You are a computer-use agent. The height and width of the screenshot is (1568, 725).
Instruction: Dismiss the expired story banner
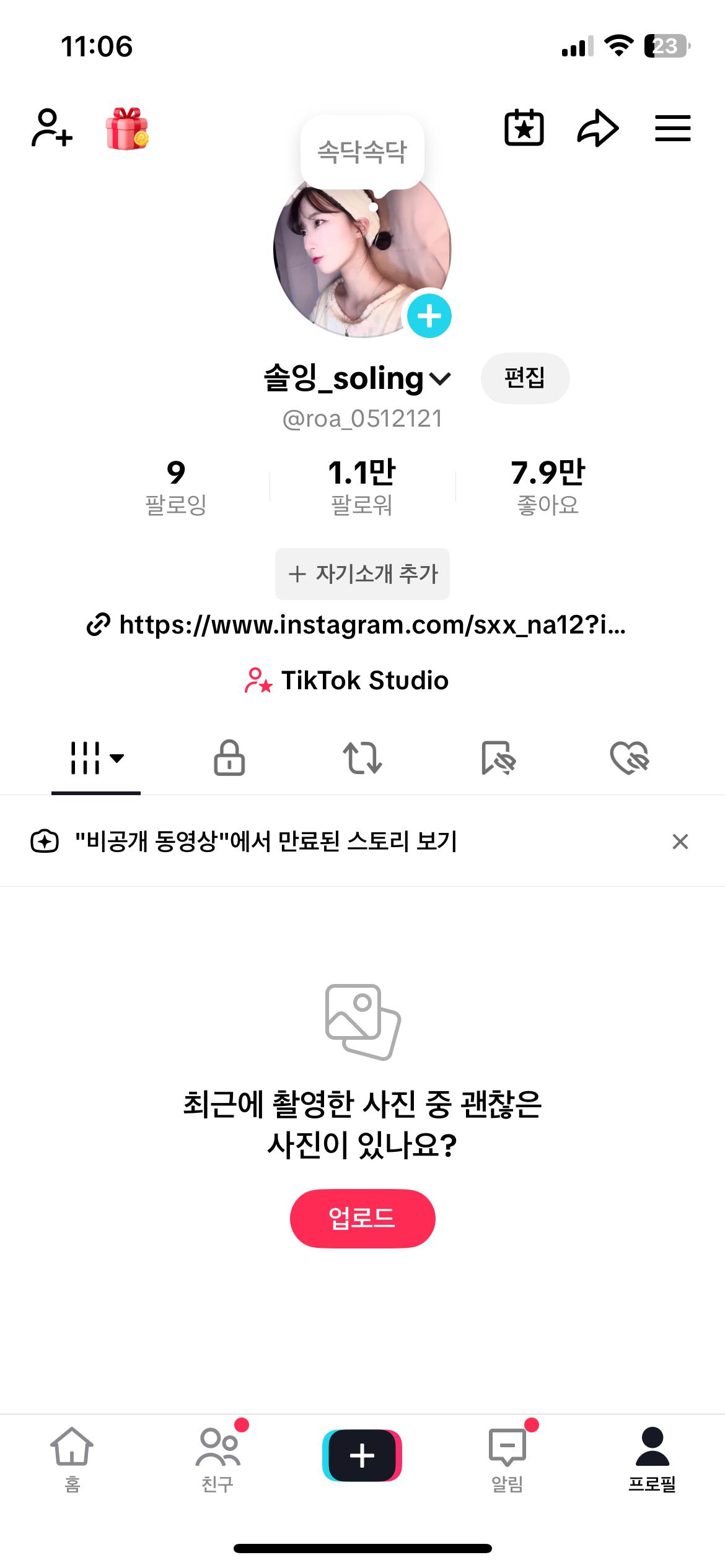[x=680, y=842]
